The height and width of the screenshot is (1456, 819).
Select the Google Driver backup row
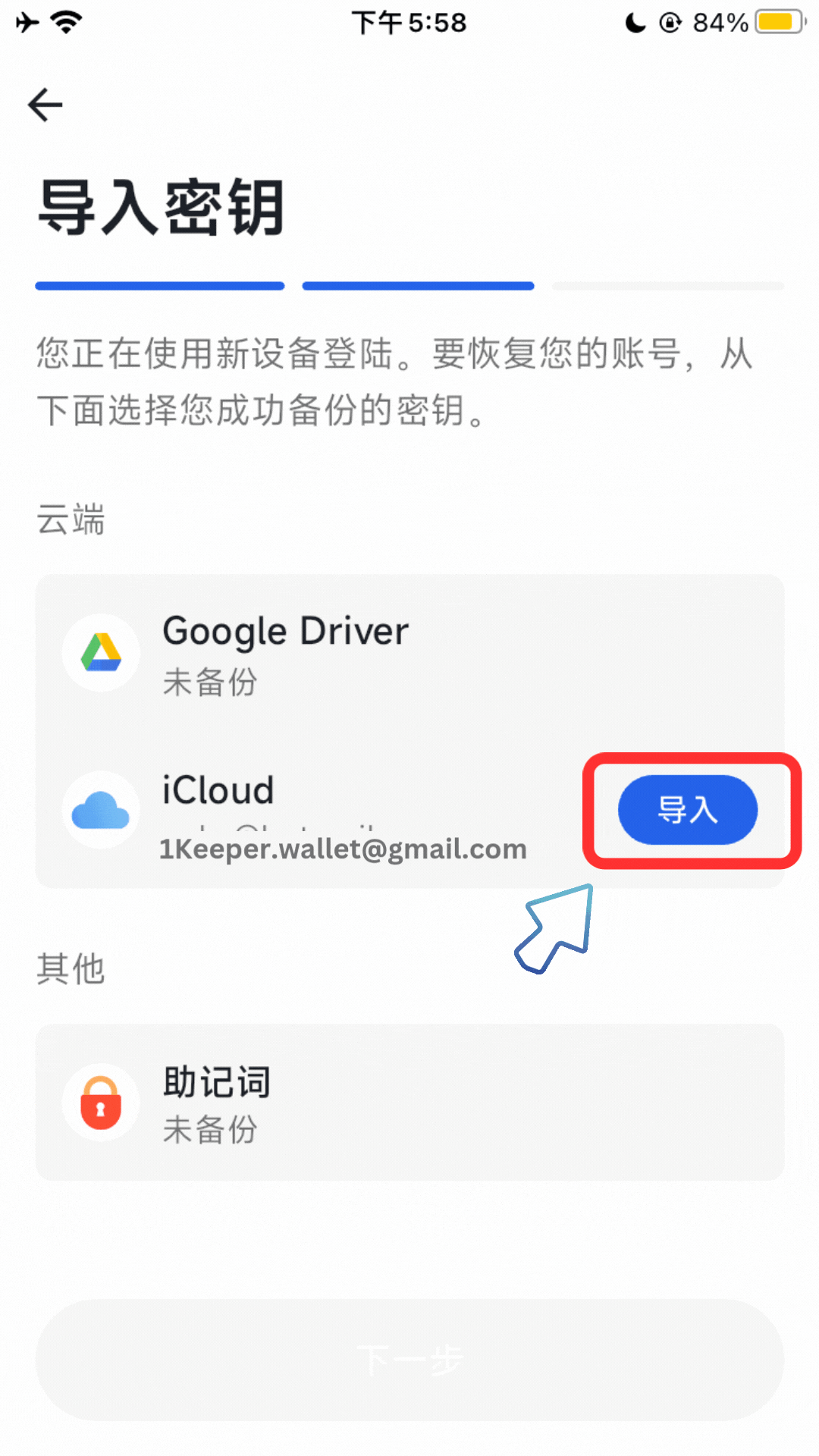click(x=409, y=654)
